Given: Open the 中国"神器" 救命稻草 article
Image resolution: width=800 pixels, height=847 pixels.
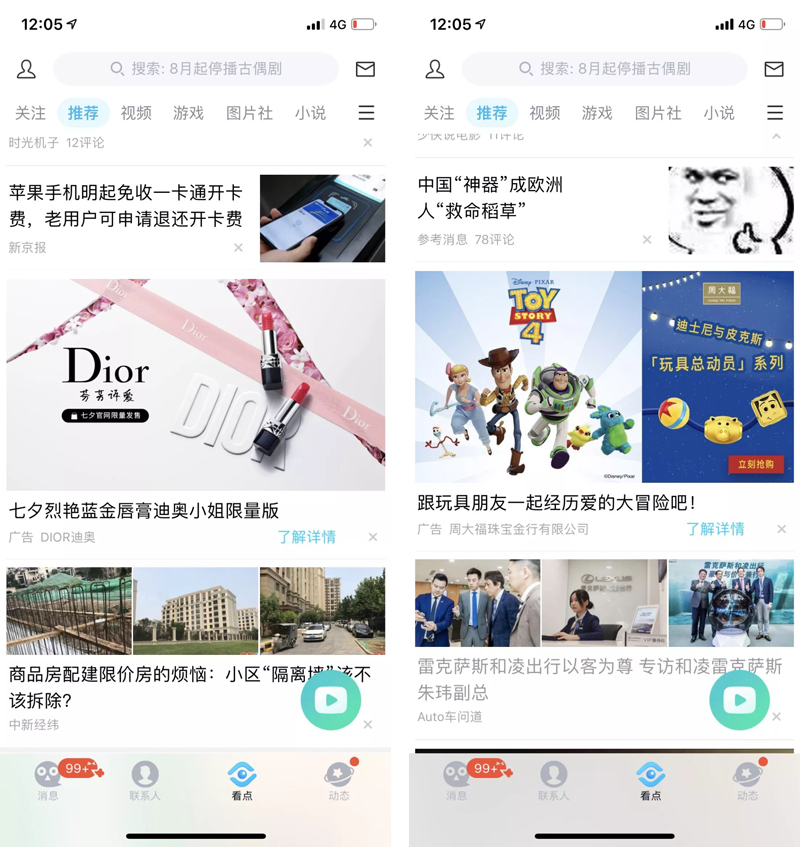Looking at the screenshot, I should [x=490, y=198].
